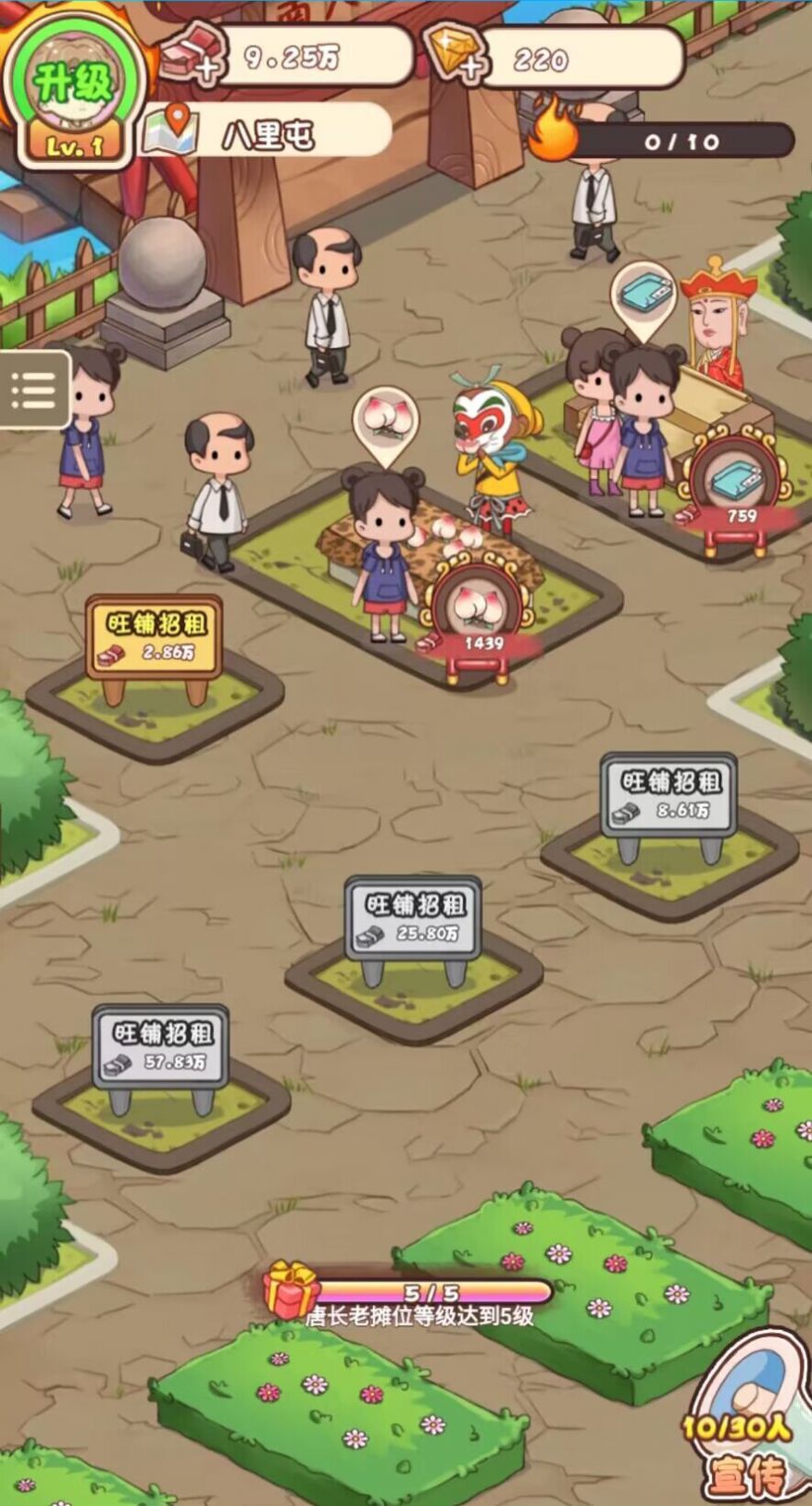Select the 旺铺招租 plot costing 8.61万
Screen dimensions: 812x1506
pyautogui.click(x=668, y=795)
